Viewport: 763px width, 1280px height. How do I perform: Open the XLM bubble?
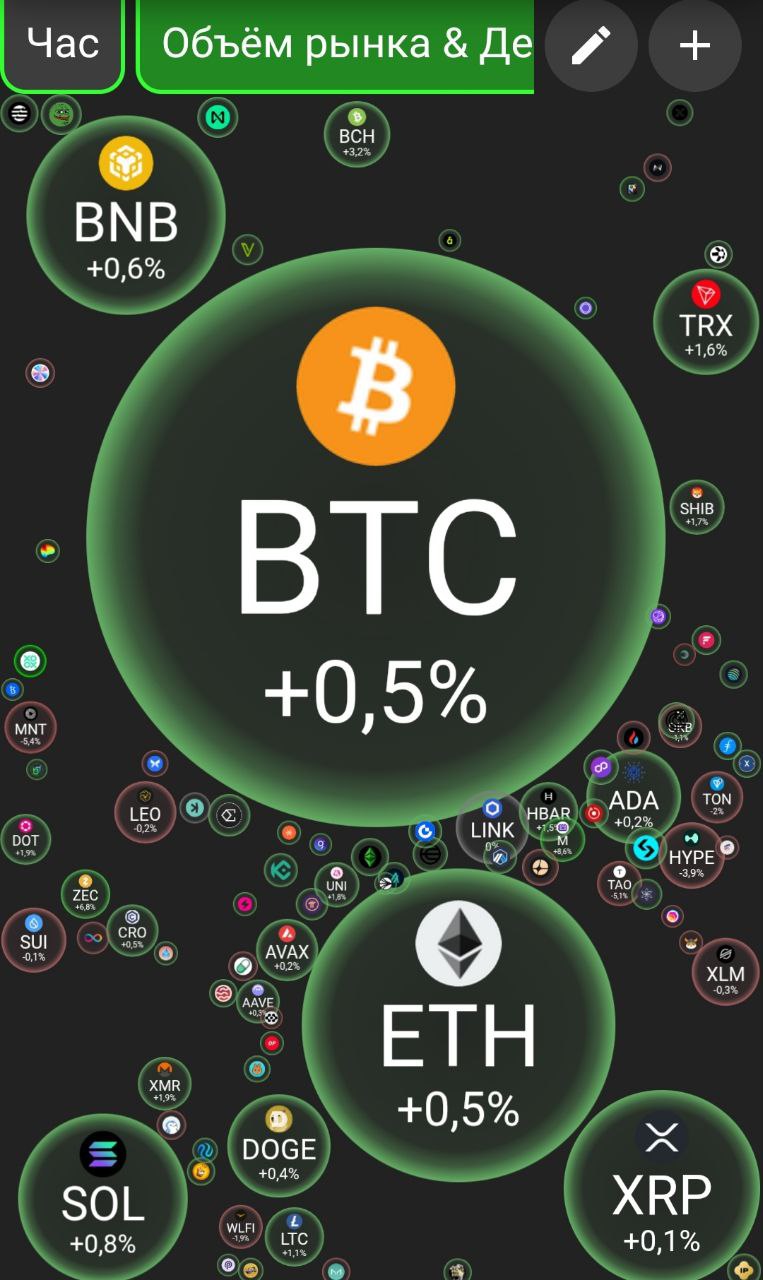(x=725, y=972)
